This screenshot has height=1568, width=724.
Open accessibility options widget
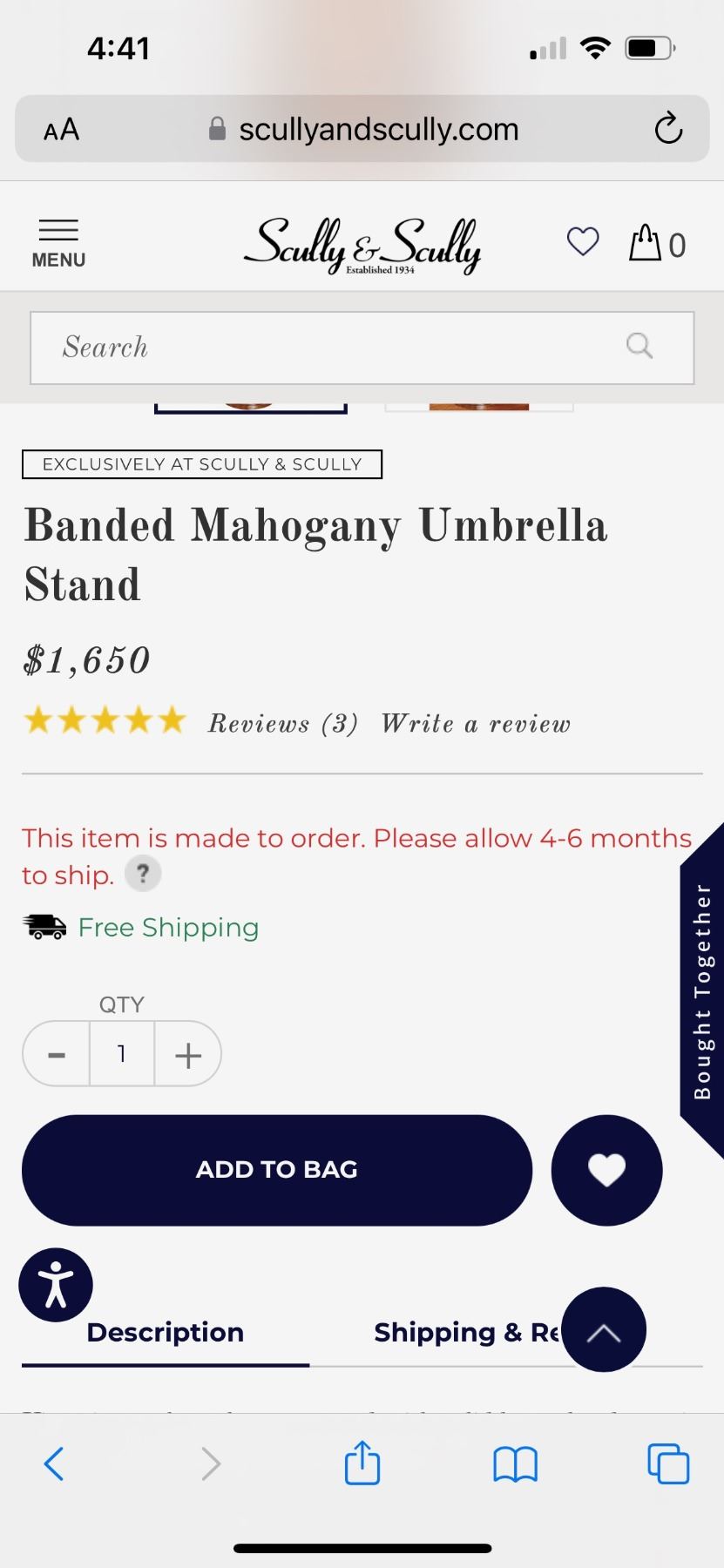coord(56,1285)
